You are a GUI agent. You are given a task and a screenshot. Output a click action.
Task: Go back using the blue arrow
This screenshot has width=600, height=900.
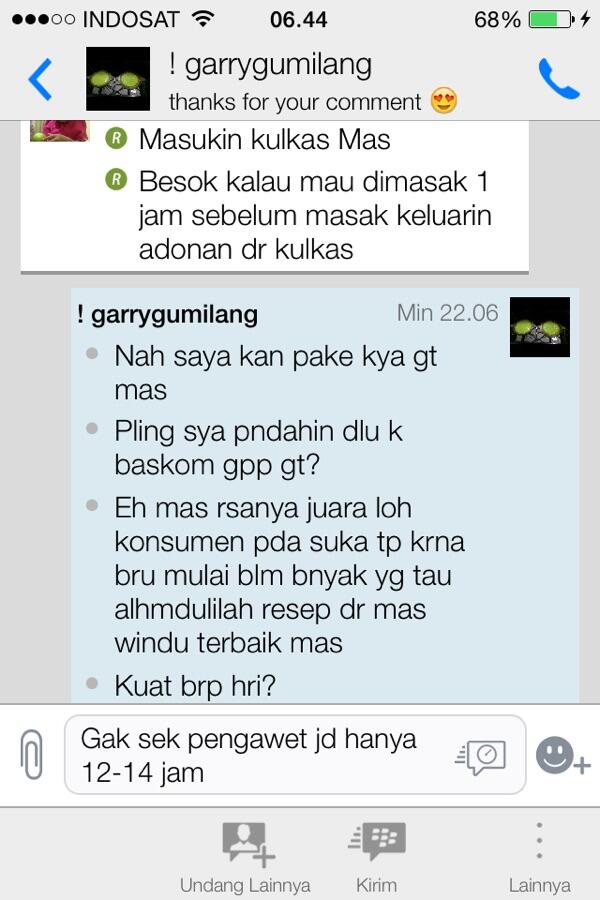click(40, 80)
